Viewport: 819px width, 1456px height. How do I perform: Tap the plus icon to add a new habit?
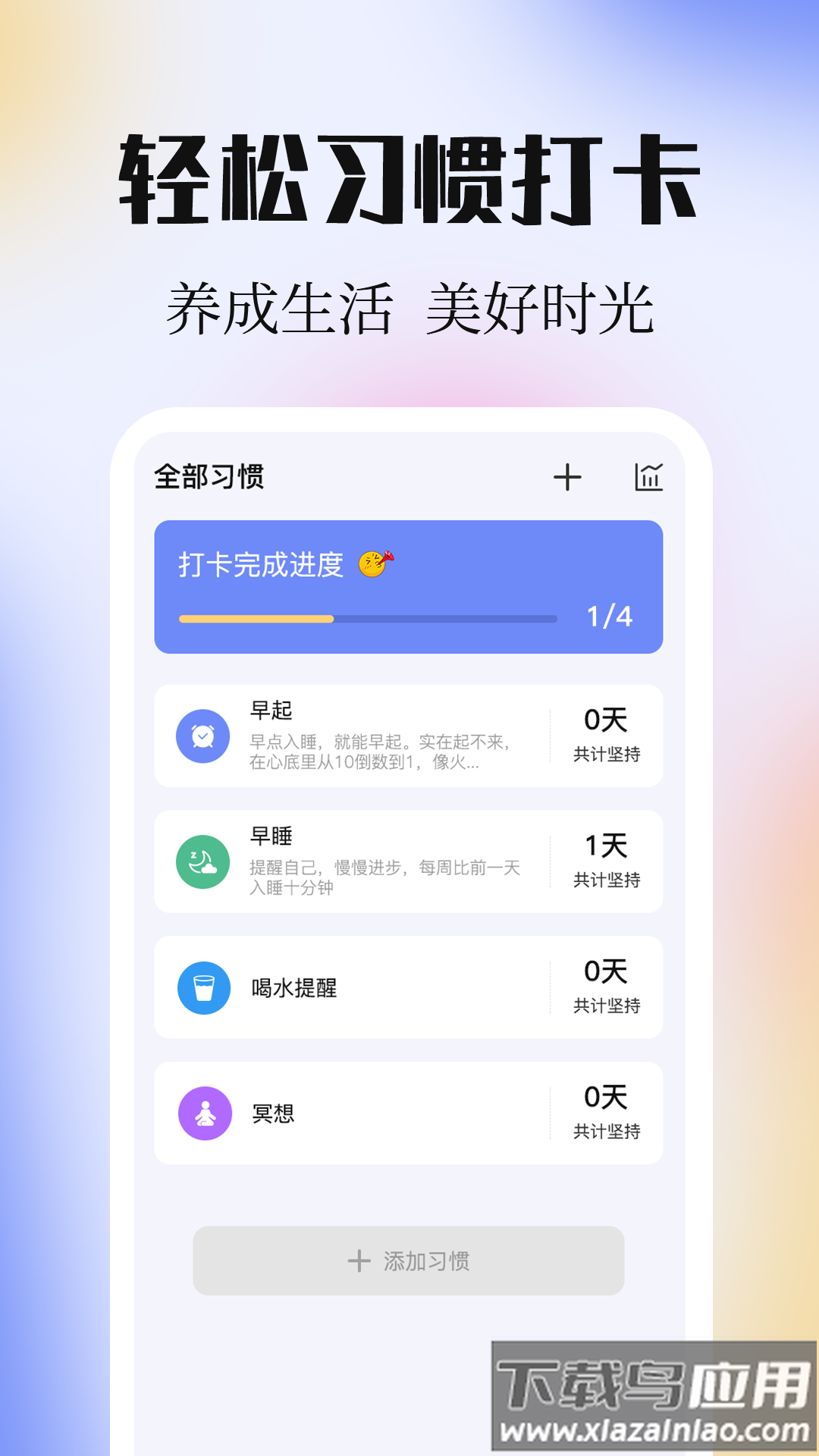567,476
